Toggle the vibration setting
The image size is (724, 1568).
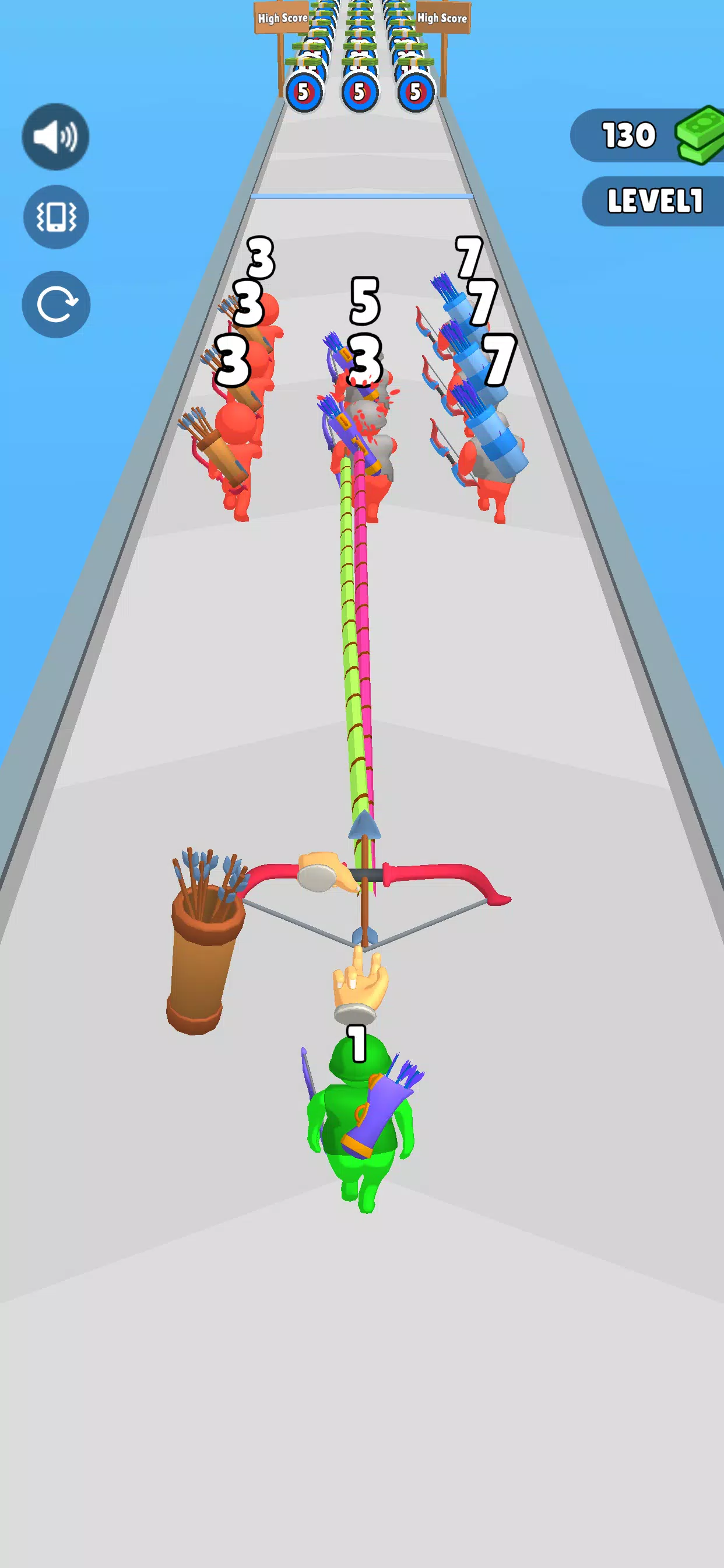point(56,216)
